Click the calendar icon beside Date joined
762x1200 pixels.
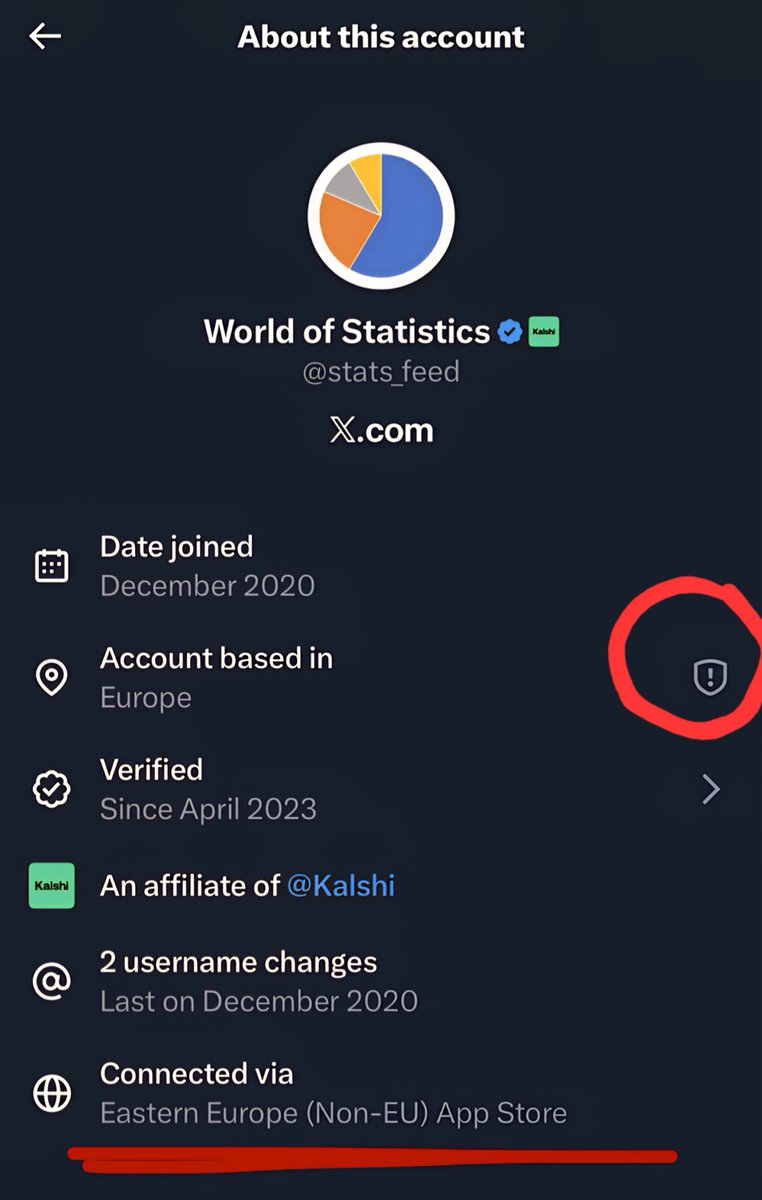[51, 564]
